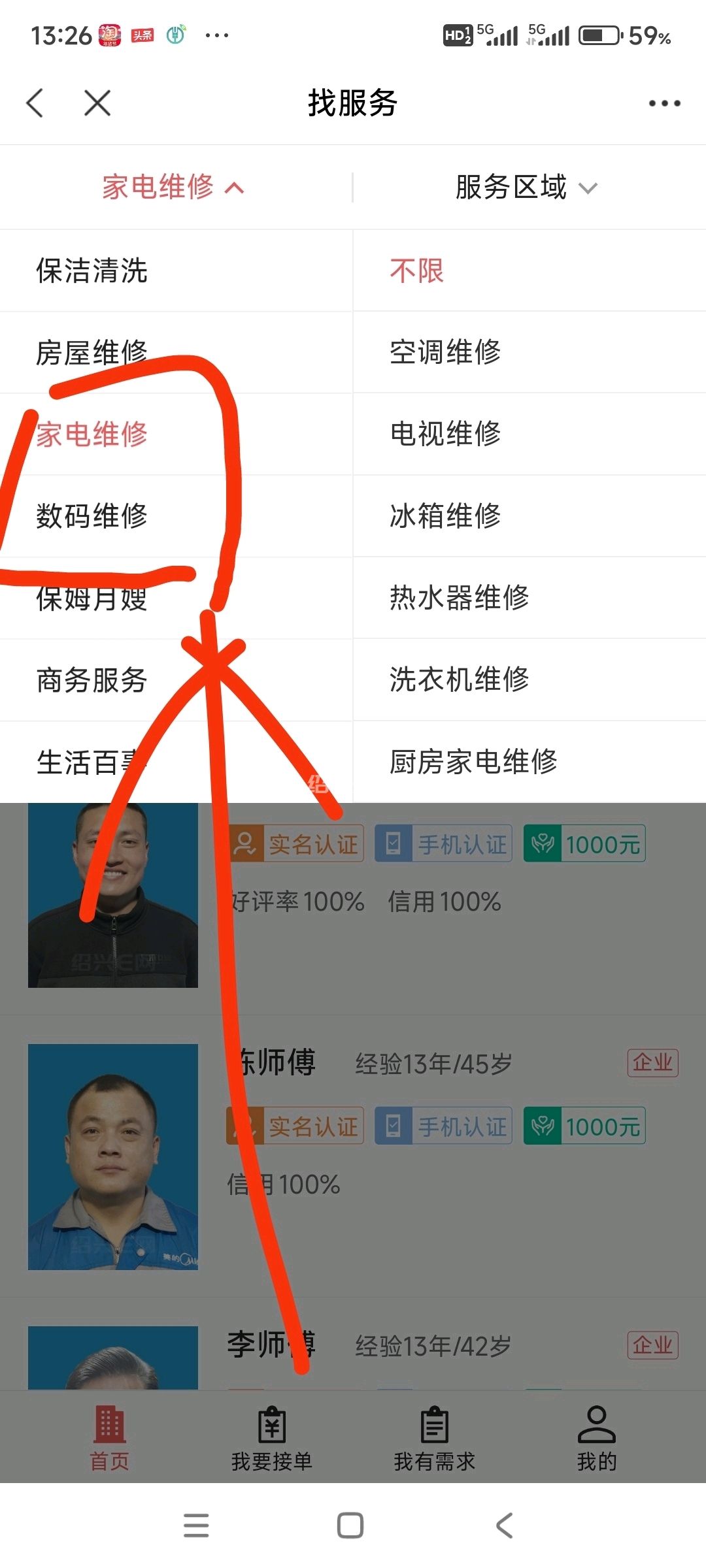The width and height of the screenshot is (706, 1568).
Task: Select the 商务服务 category
Action: [92, 680]
